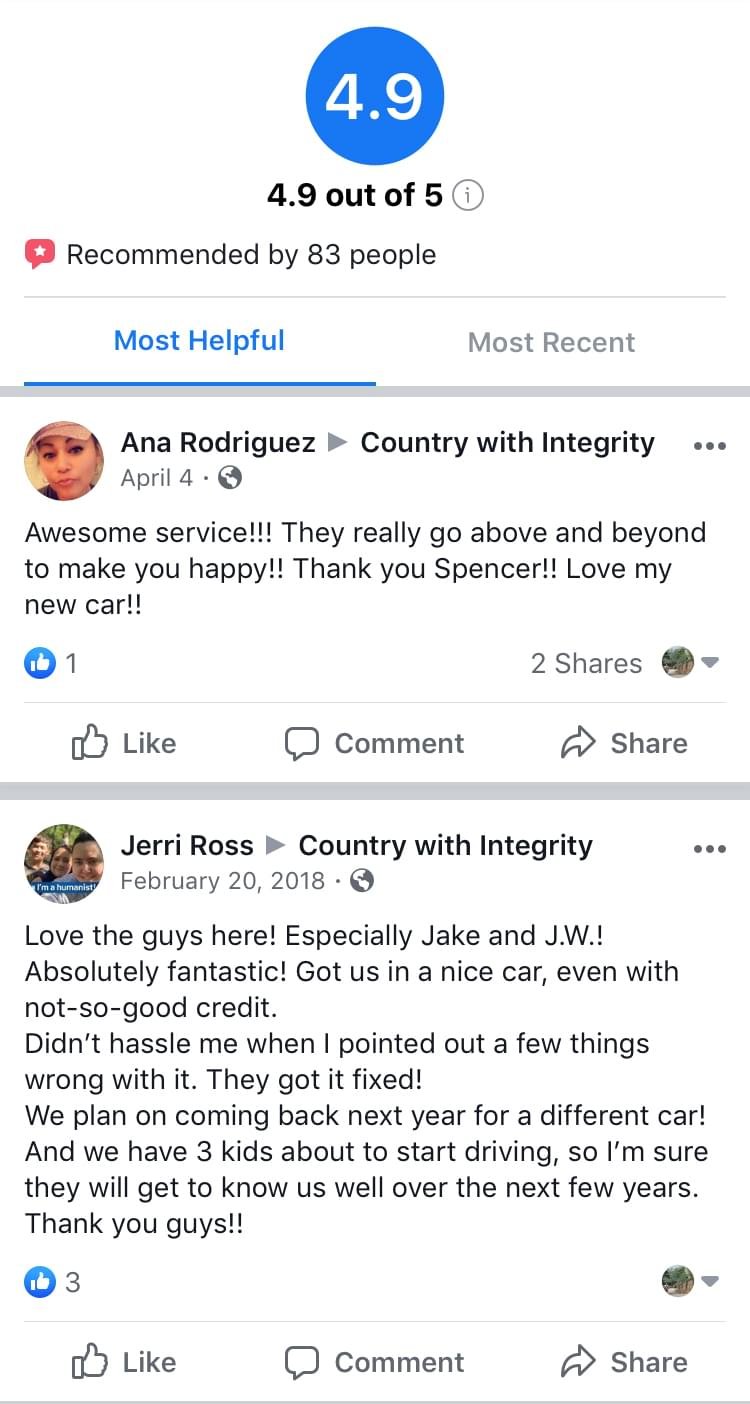Screen dimensions: 750x1404
Task: View who reacted with 3 likes on Jerri's review
Action: (53, 1281)
